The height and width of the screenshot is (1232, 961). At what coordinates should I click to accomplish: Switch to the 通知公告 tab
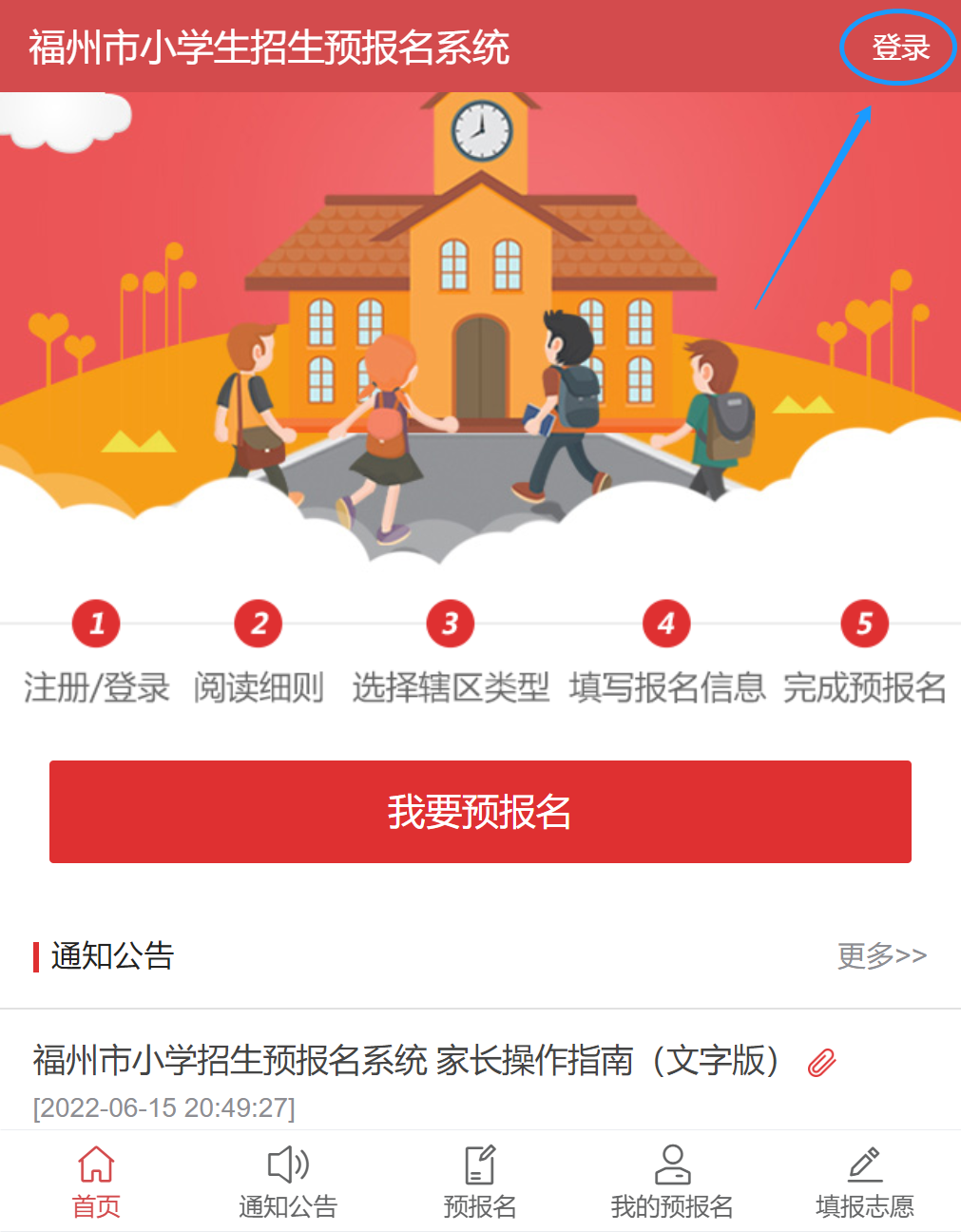[288, 1183]
